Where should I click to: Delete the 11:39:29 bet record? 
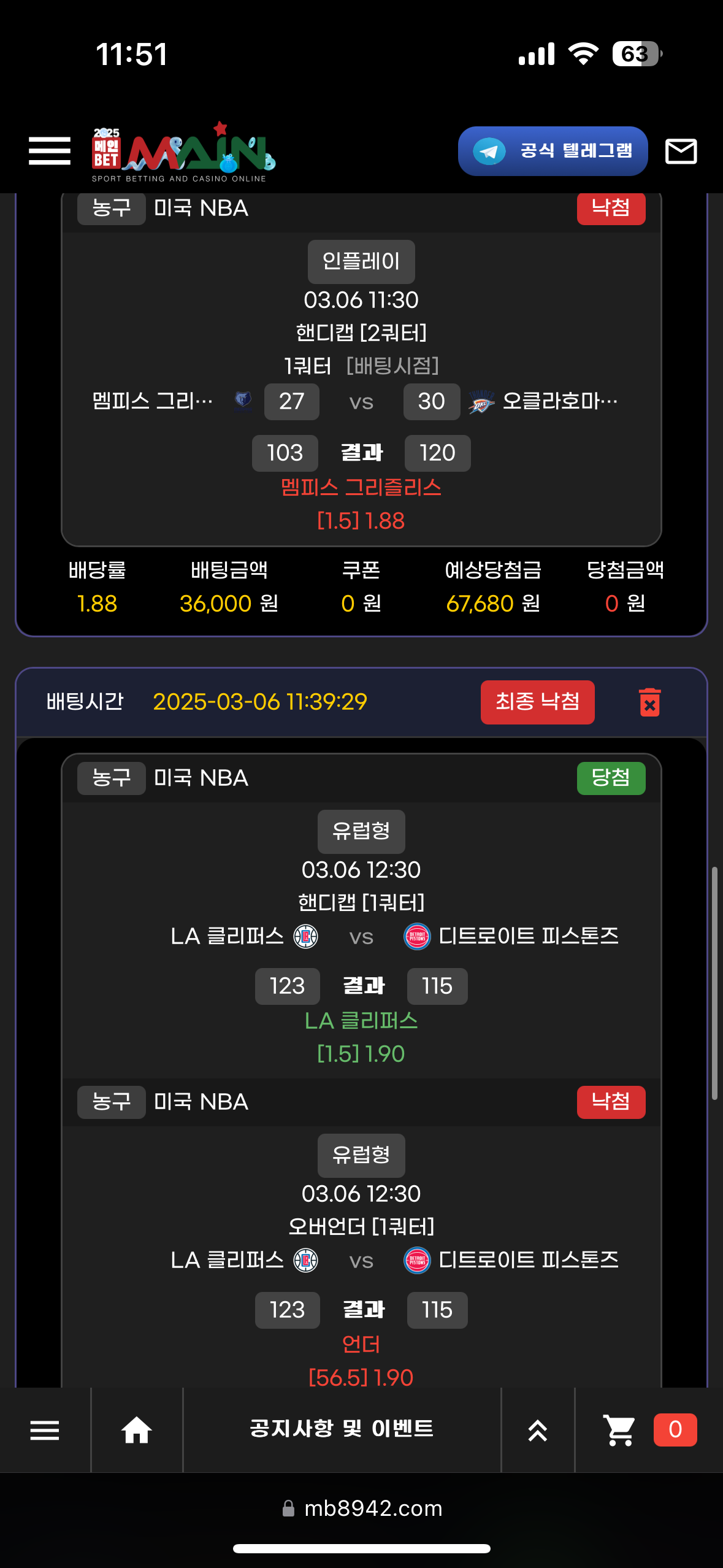point(649,702)
